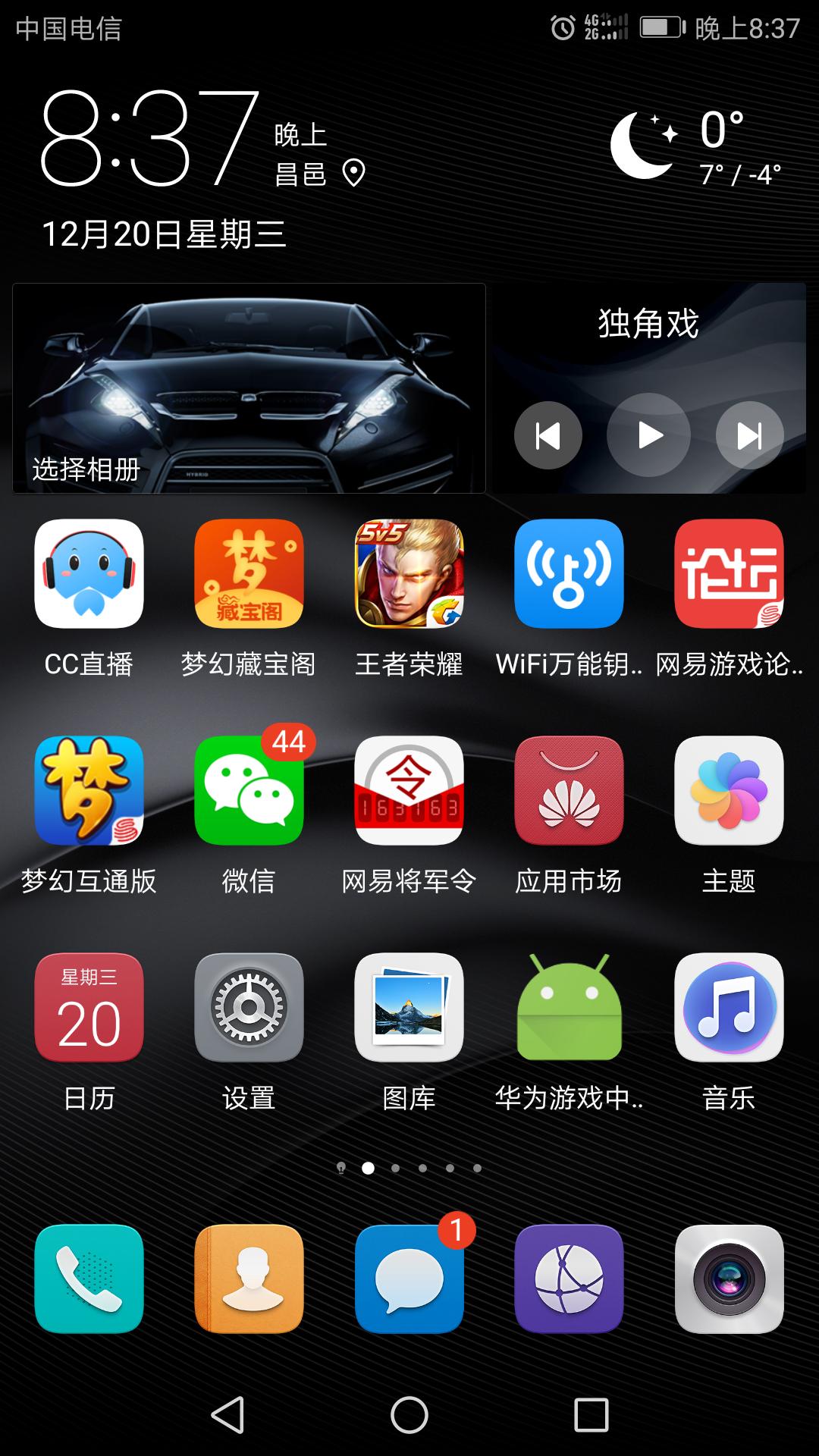Open the 日历 calendar app
Image resolution: width=819 pixels, height=1456 pixels.
[x=89, y=1008]
